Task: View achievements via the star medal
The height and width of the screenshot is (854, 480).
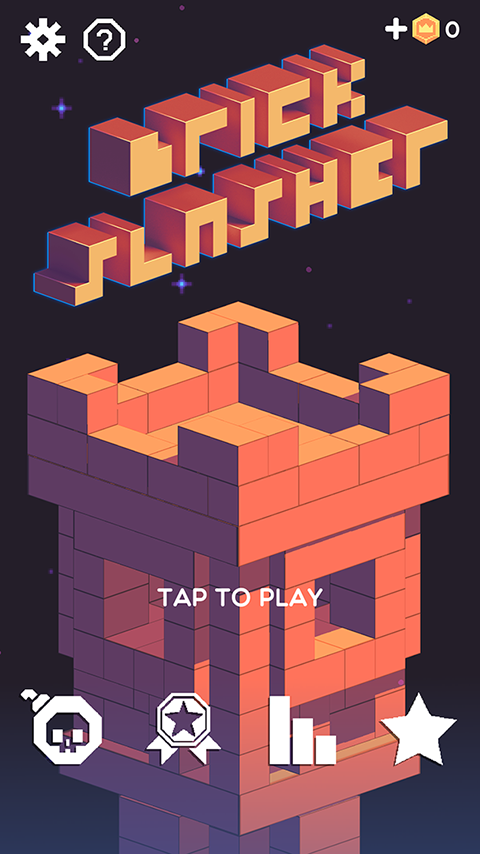Action: [x=184, y=728]
